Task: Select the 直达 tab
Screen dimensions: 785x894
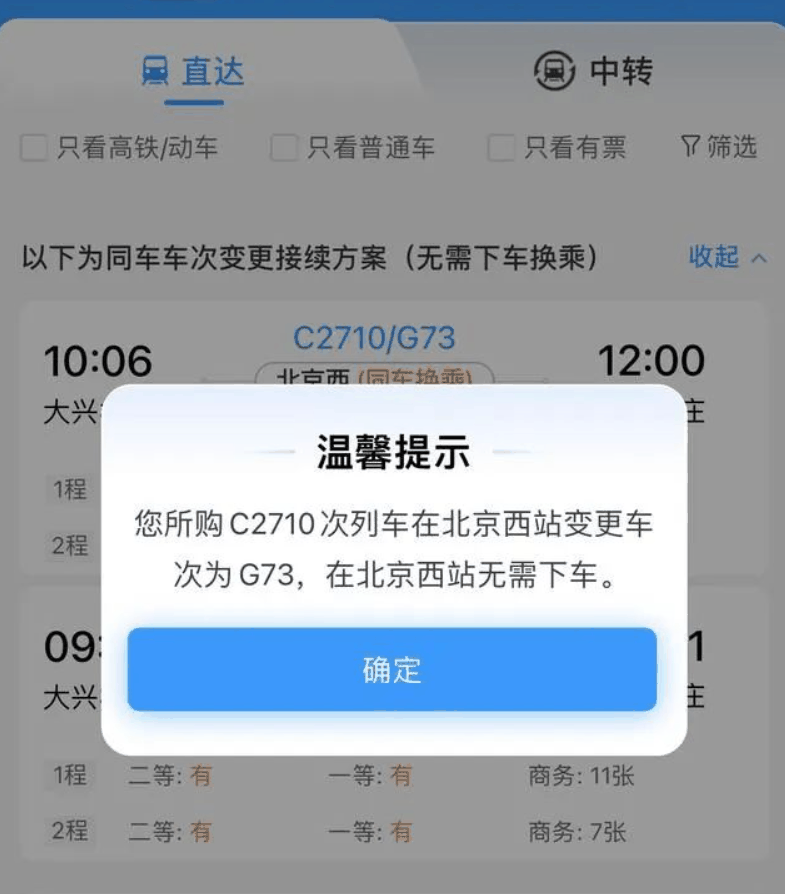Action: click(196, 69)
